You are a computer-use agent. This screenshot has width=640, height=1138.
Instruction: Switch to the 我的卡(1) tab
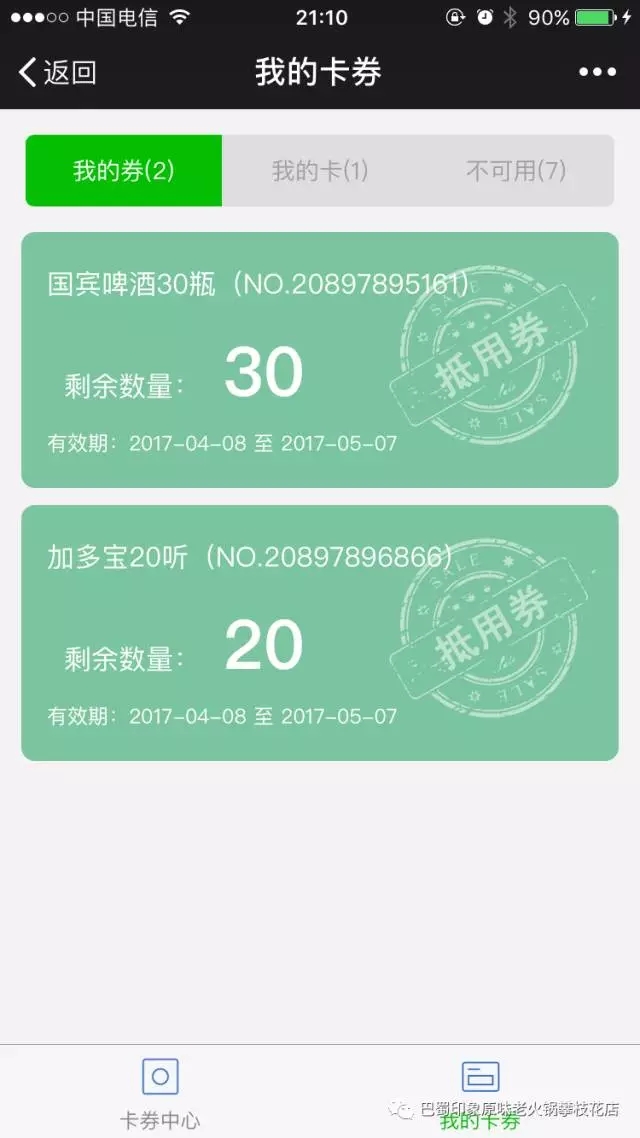320,171
